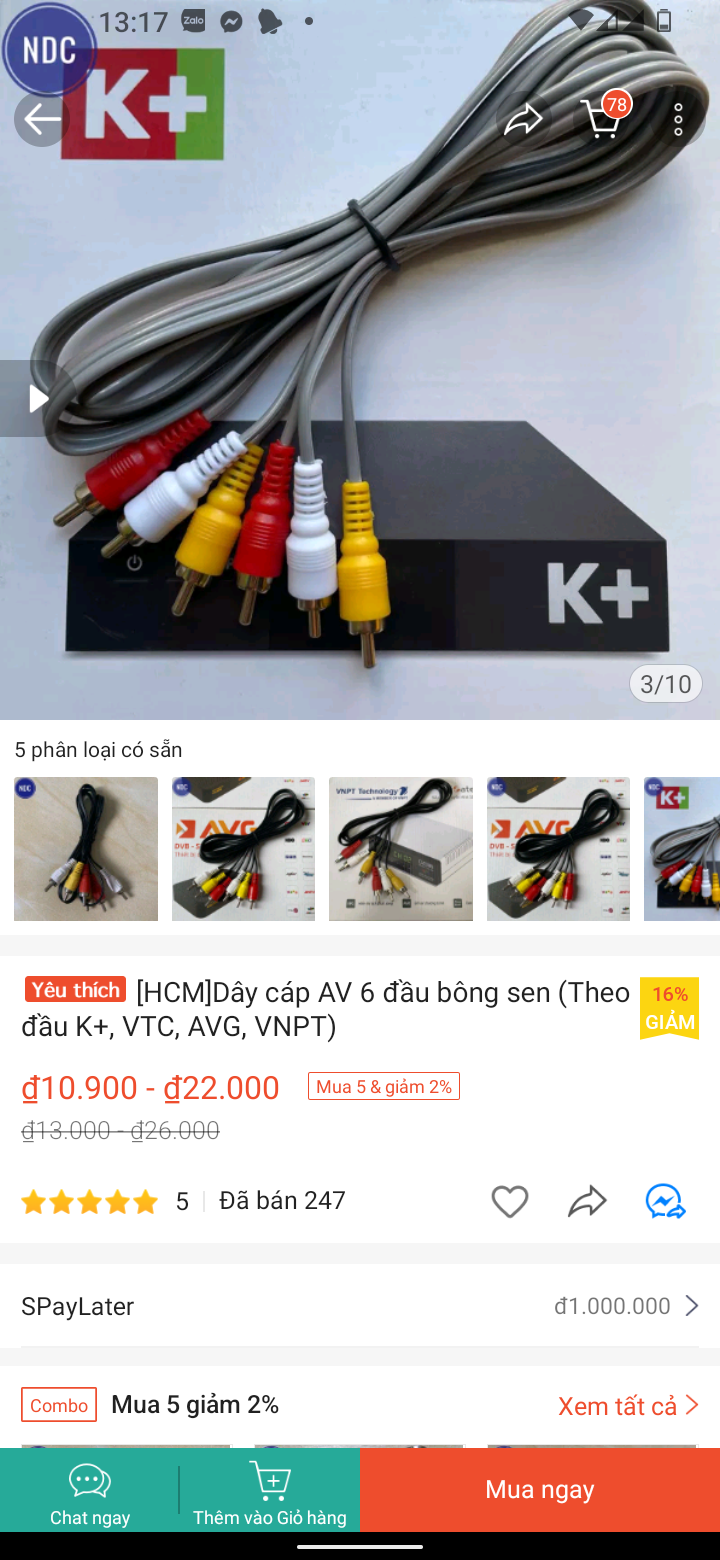Open Messenger chat icon beside share
The height and width of the screenshot is (1560, 720).
[665, 1201]
